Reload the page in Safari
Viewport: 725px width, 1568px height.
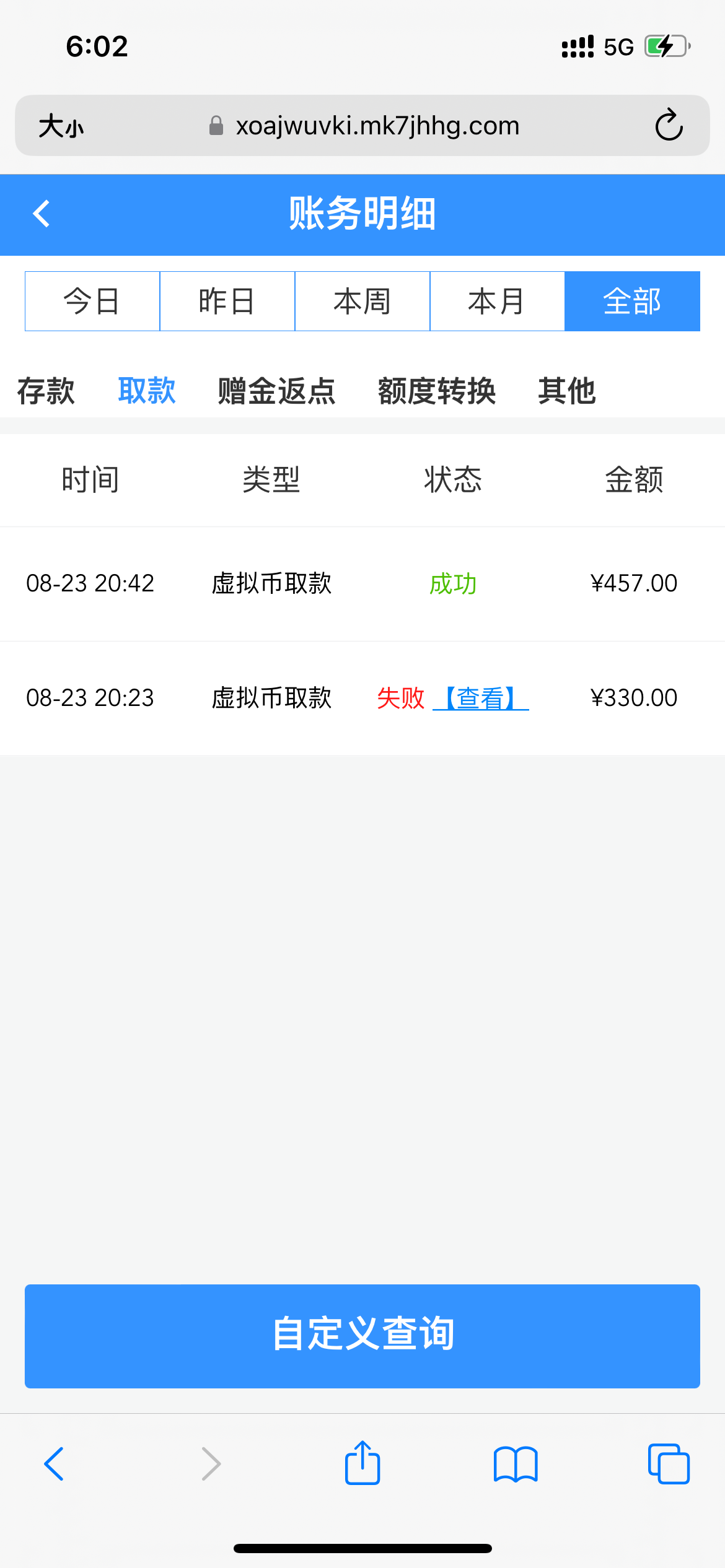[x=669, y=126]
